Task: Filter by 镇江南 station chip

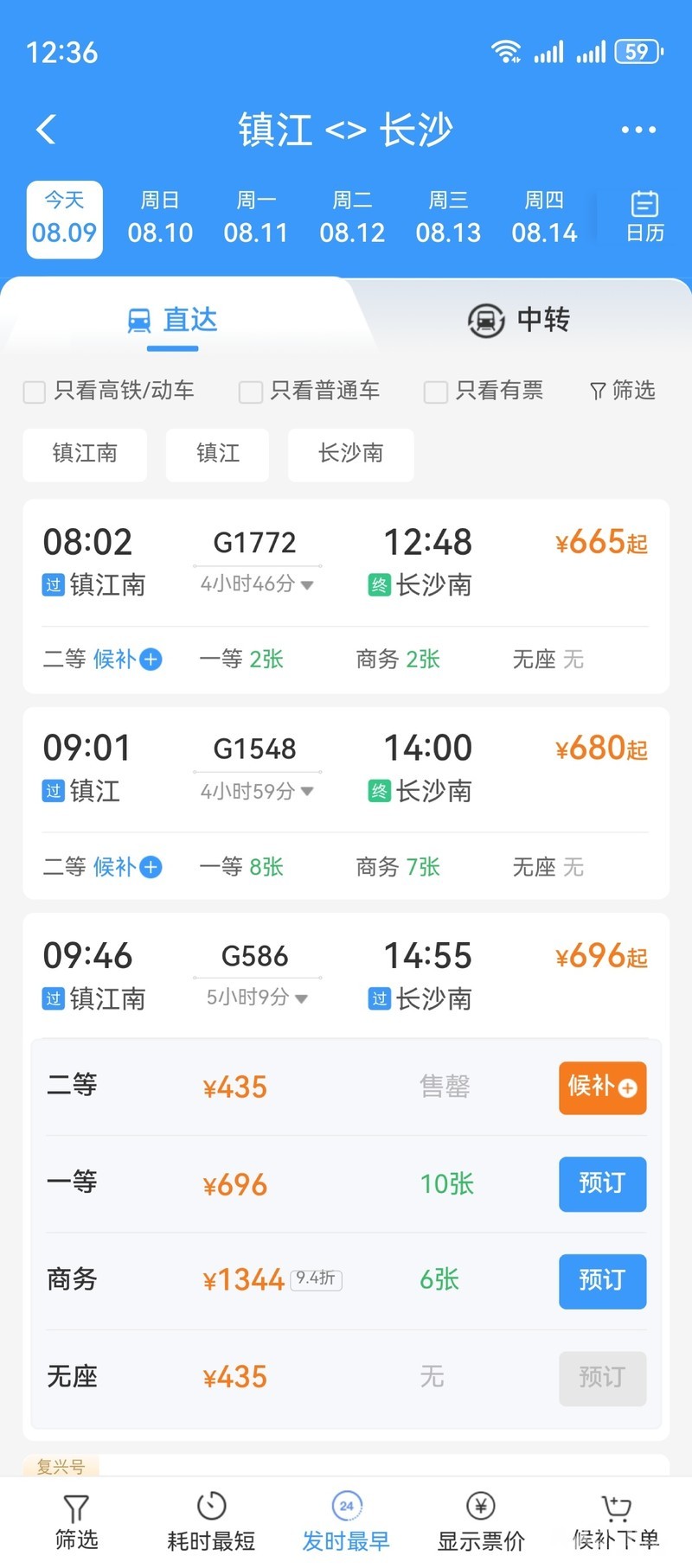Action: point(85,454)
